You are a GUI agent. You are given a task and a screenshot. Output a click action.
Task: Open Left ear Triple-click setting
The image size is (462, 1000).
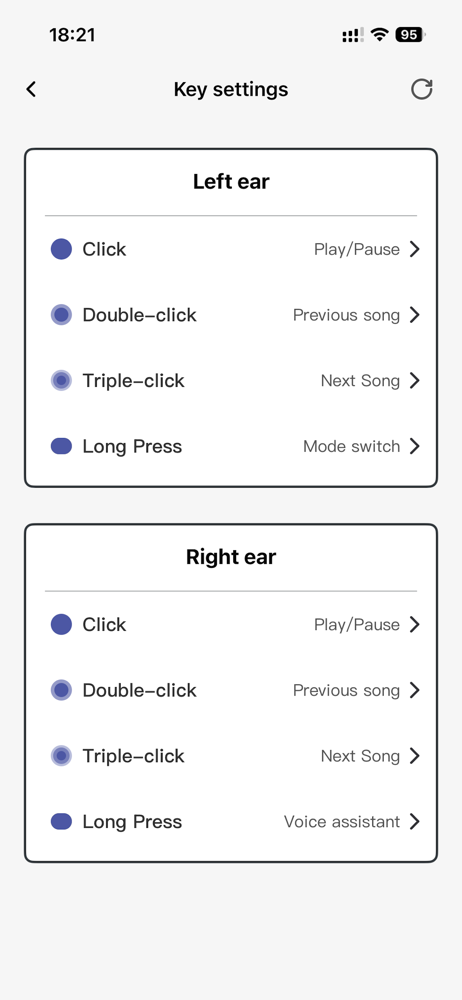(231, 380)
